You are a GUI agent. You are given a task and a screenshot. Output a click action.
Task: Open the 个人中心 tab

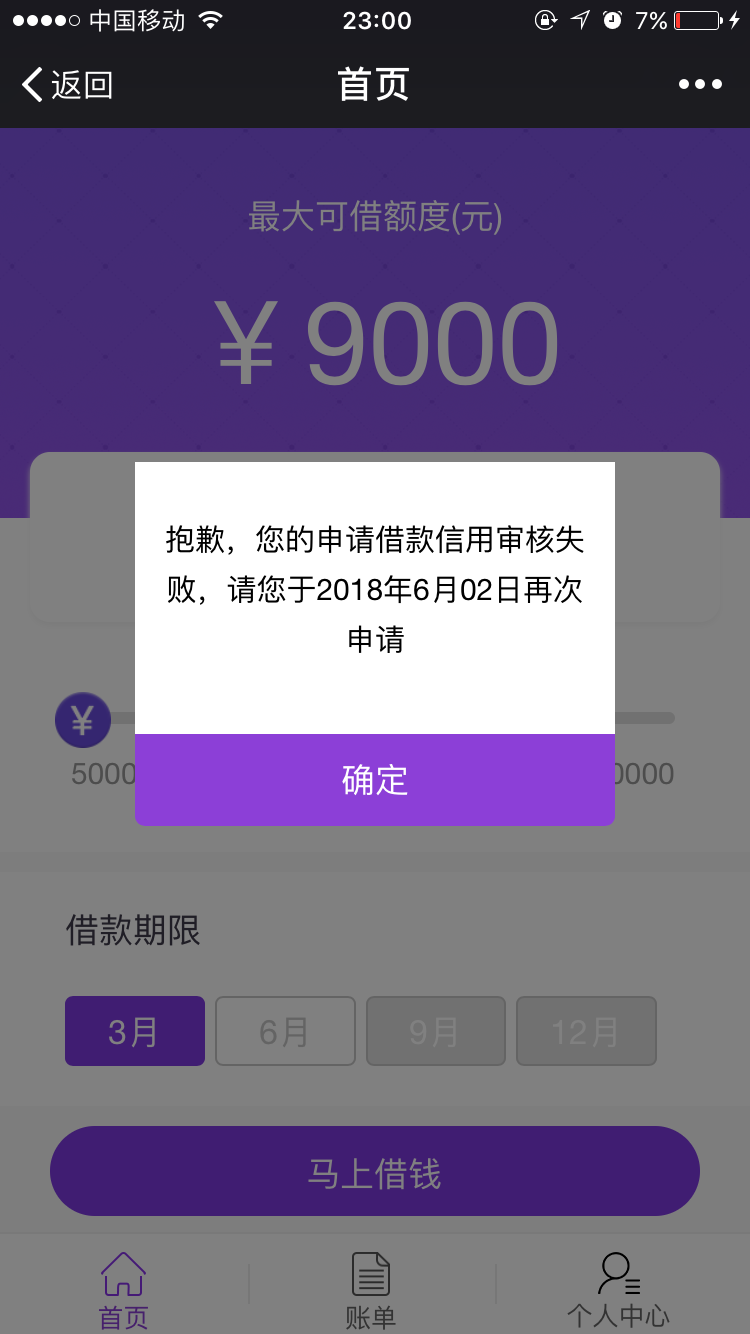[x=618, y=1290]
